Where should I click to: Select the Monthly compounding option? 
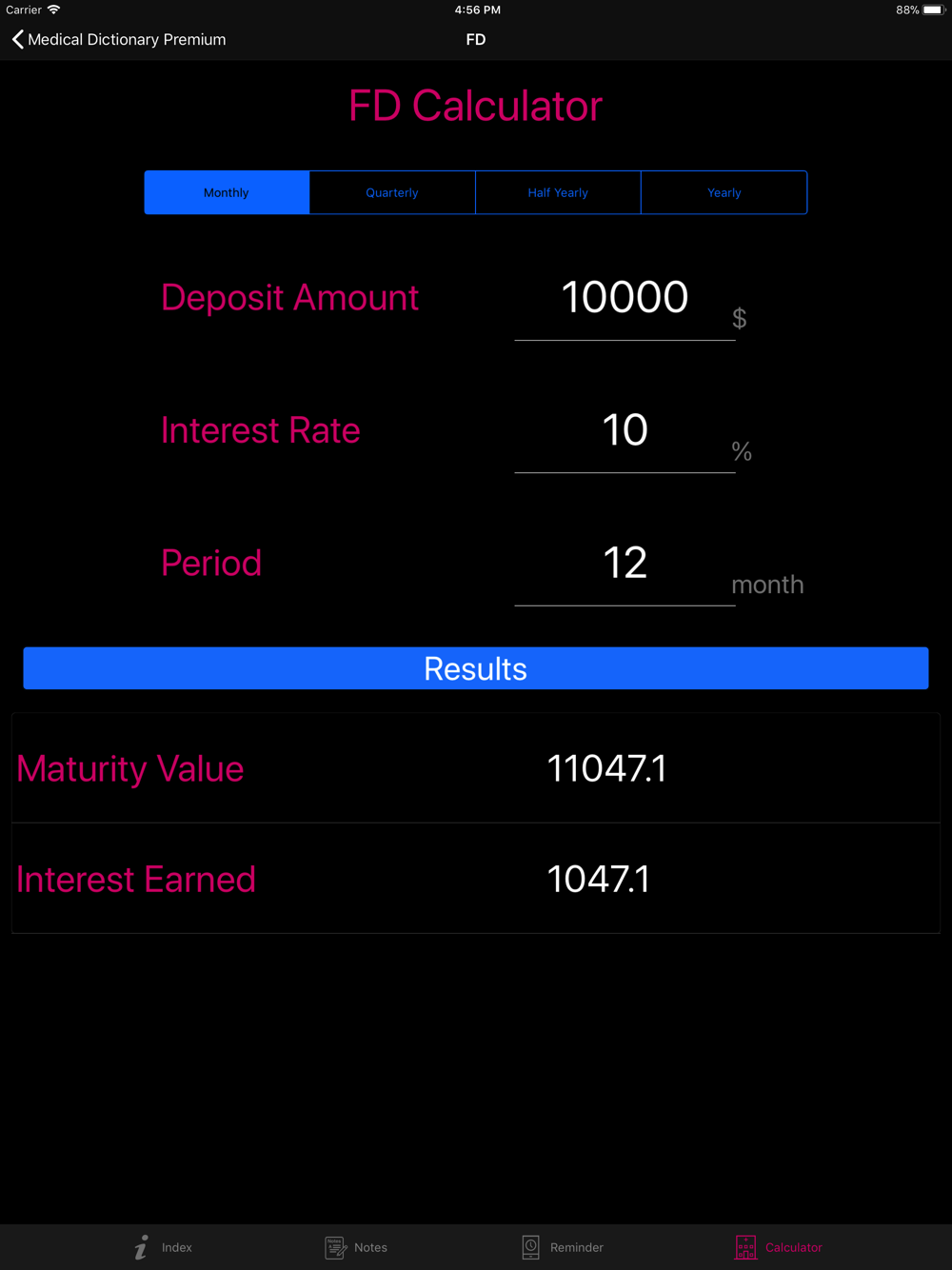pos(227,192)
